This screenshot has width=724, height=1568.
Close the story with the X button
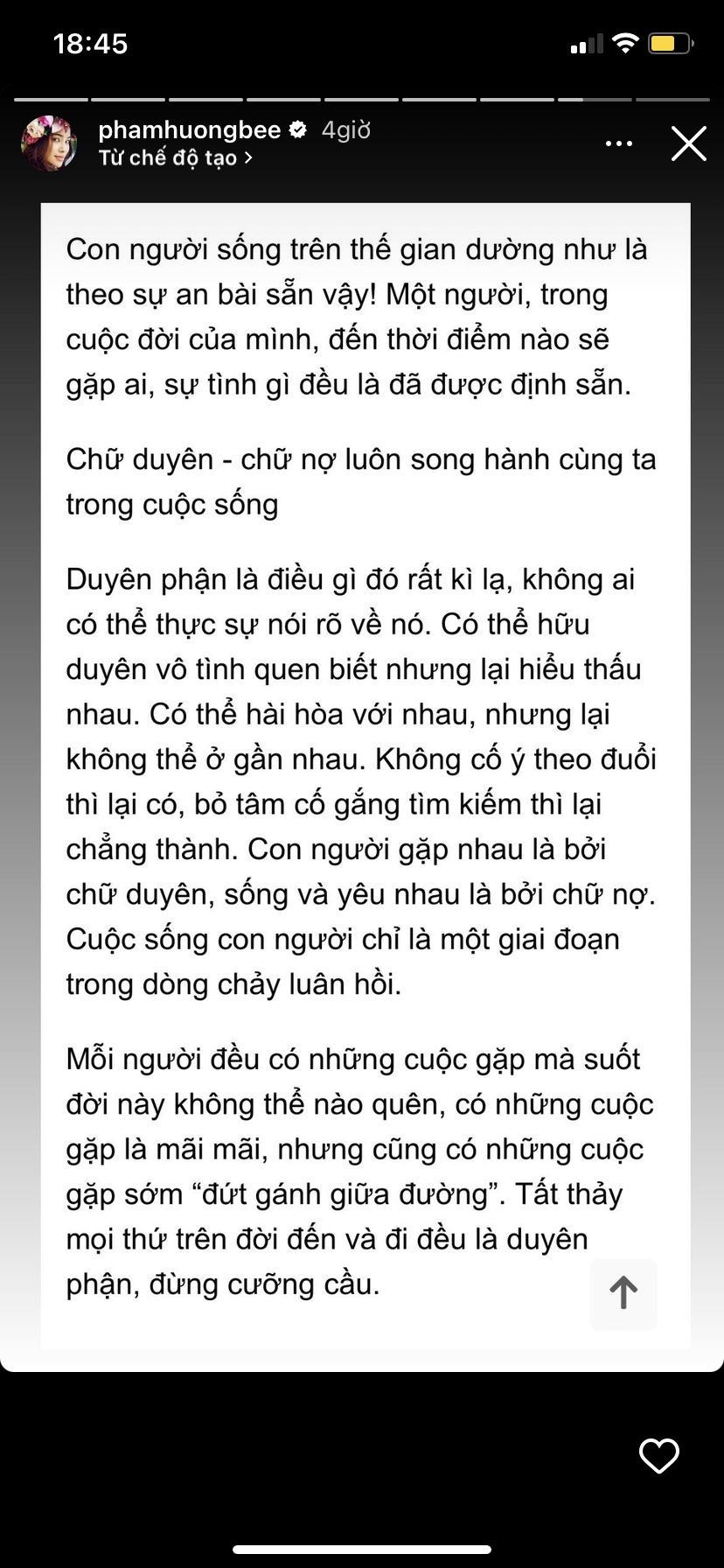pos(688,143)
